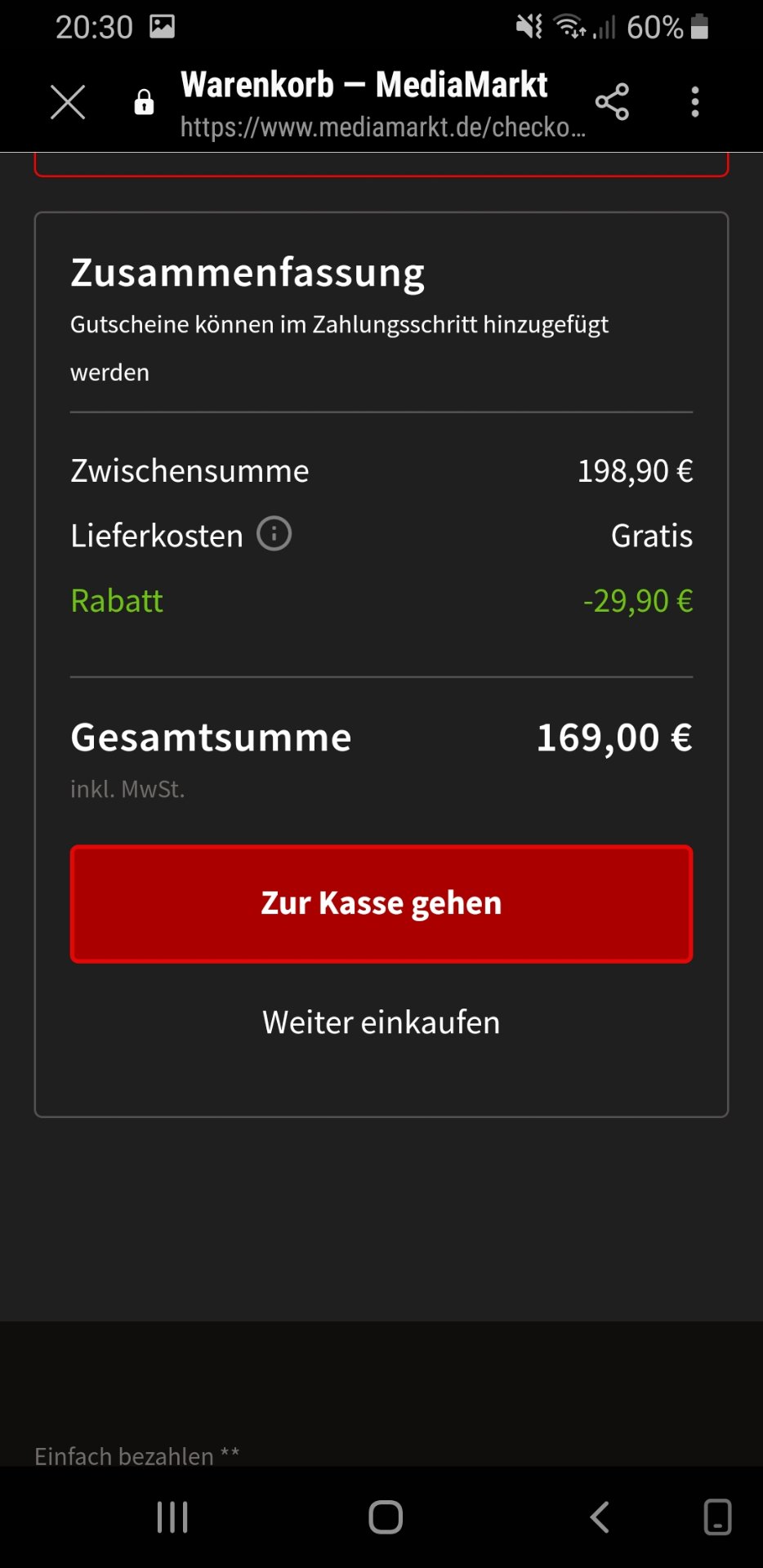Select Weiter einkaufen

tap(381, 1022)
